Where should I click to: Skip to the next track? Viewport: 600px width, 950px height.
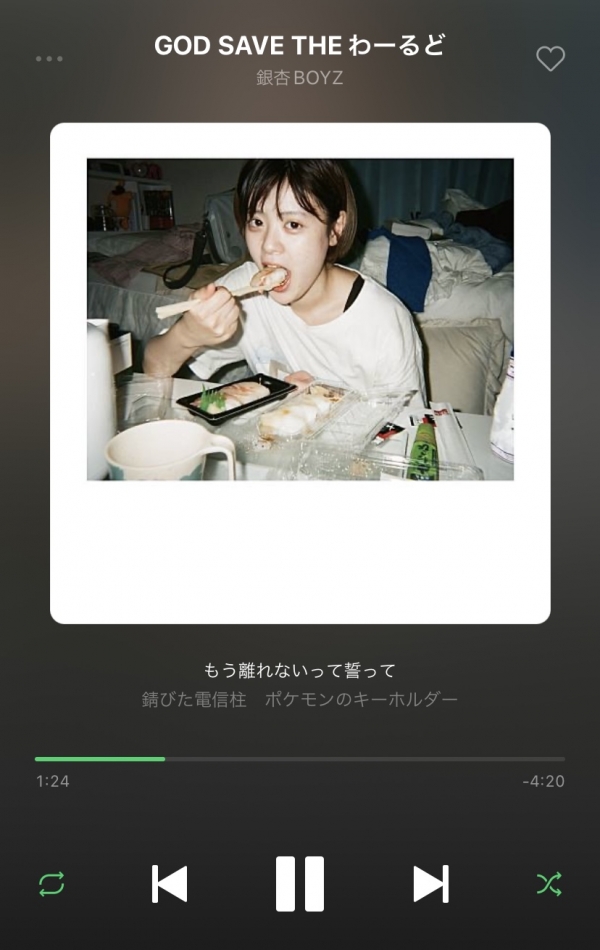[431, 884]
